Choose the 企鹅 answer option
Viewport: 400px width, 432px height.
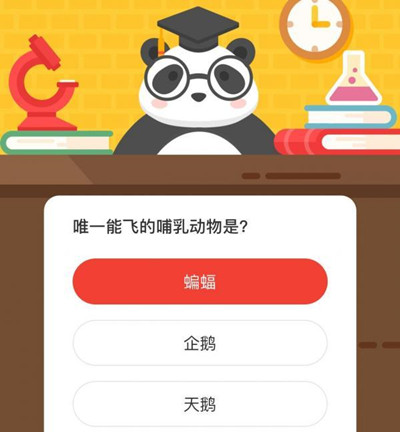coord(200,343)
